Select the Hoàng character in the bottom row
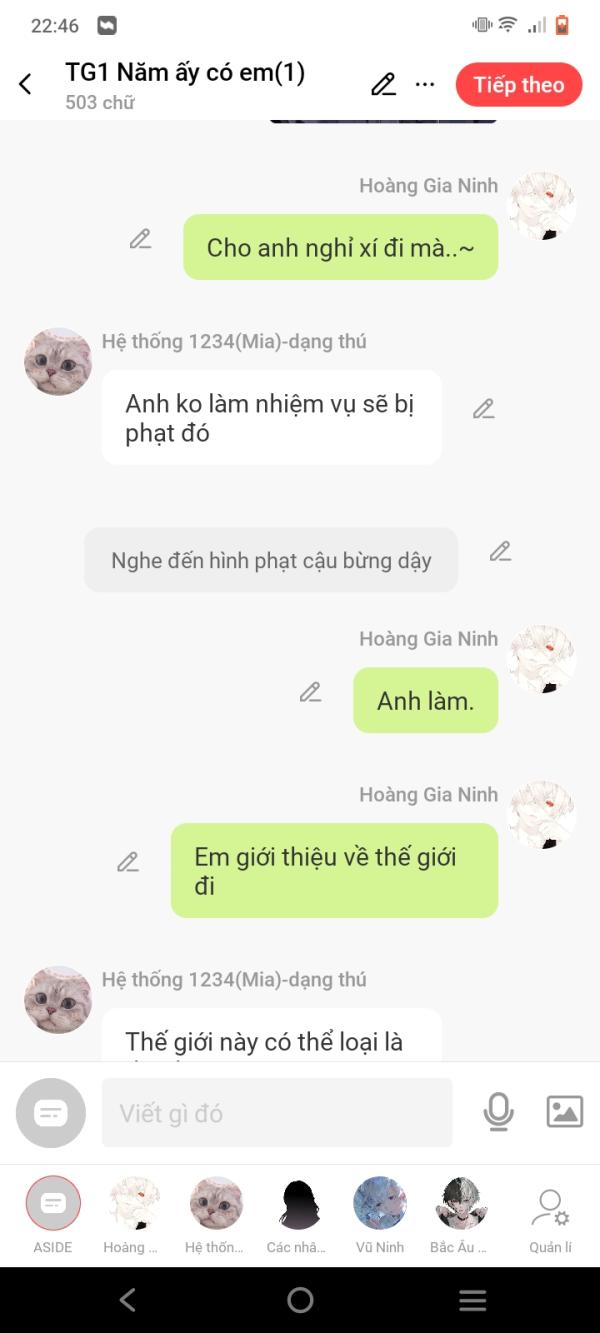 point(134,1212)
